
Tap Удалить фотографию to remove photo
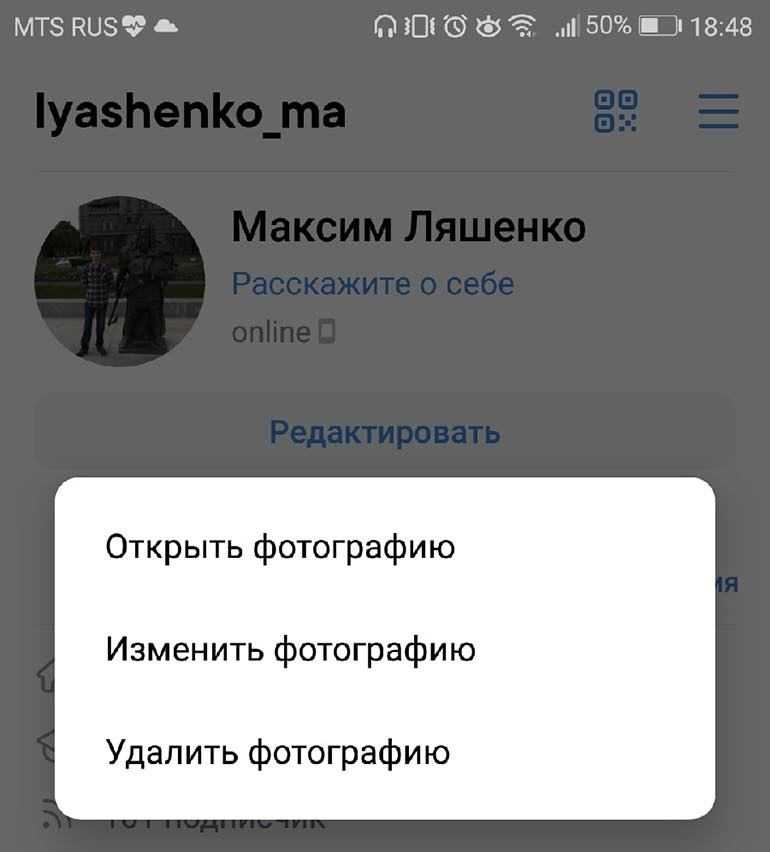[x=278, y=752]
